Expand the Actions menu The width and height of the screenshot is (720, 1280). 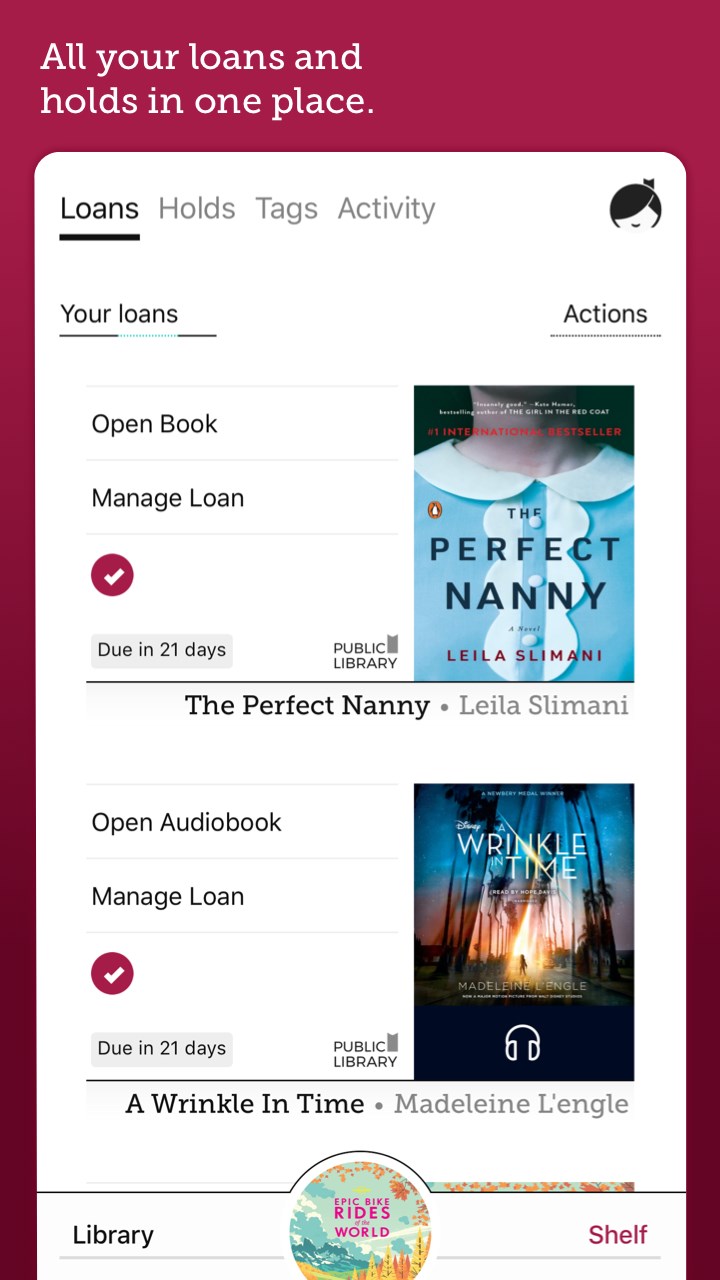[x=606, y=313]
